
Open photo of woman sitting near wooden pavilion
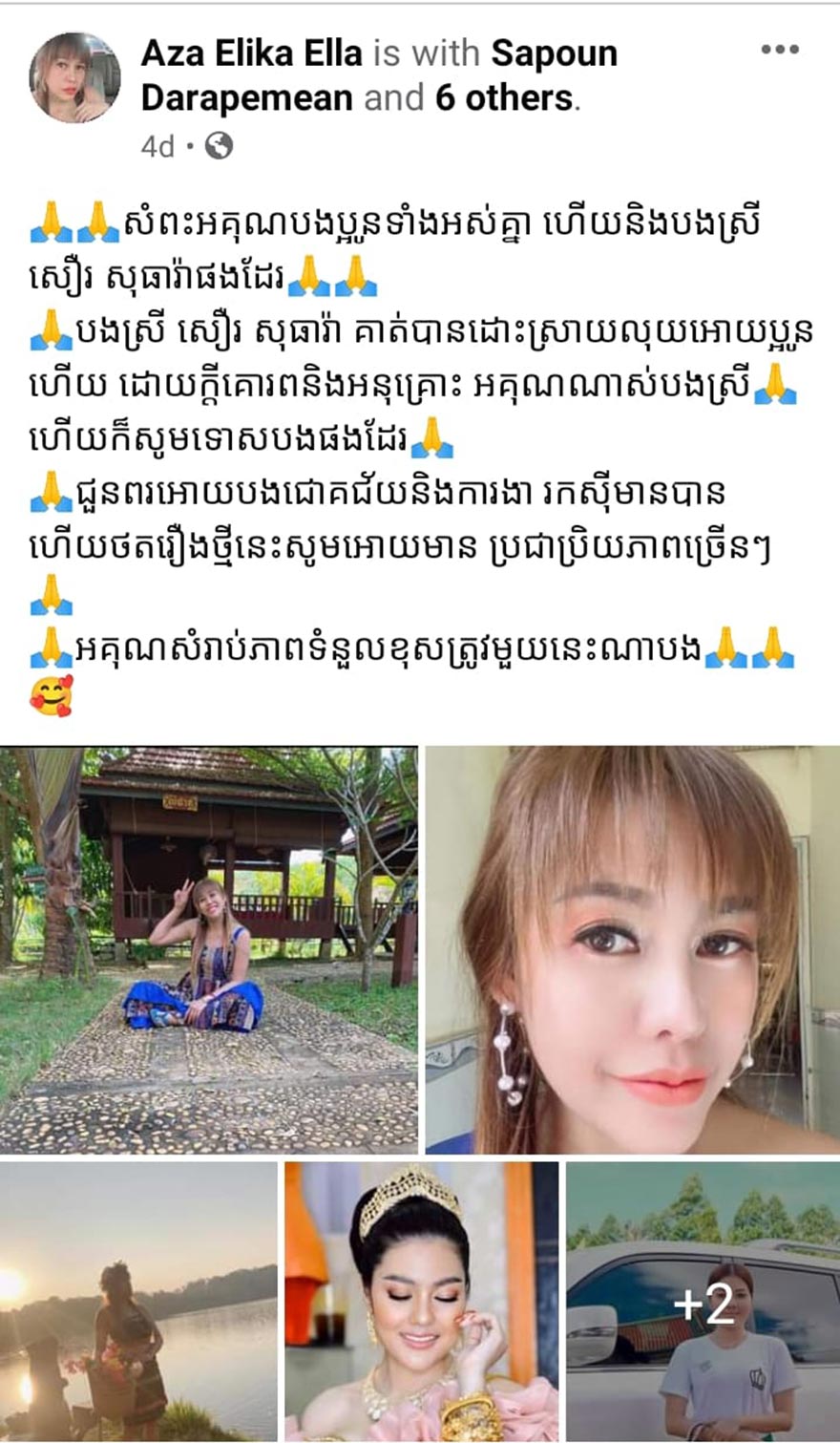pyautogui.click(x=209, y=949)
